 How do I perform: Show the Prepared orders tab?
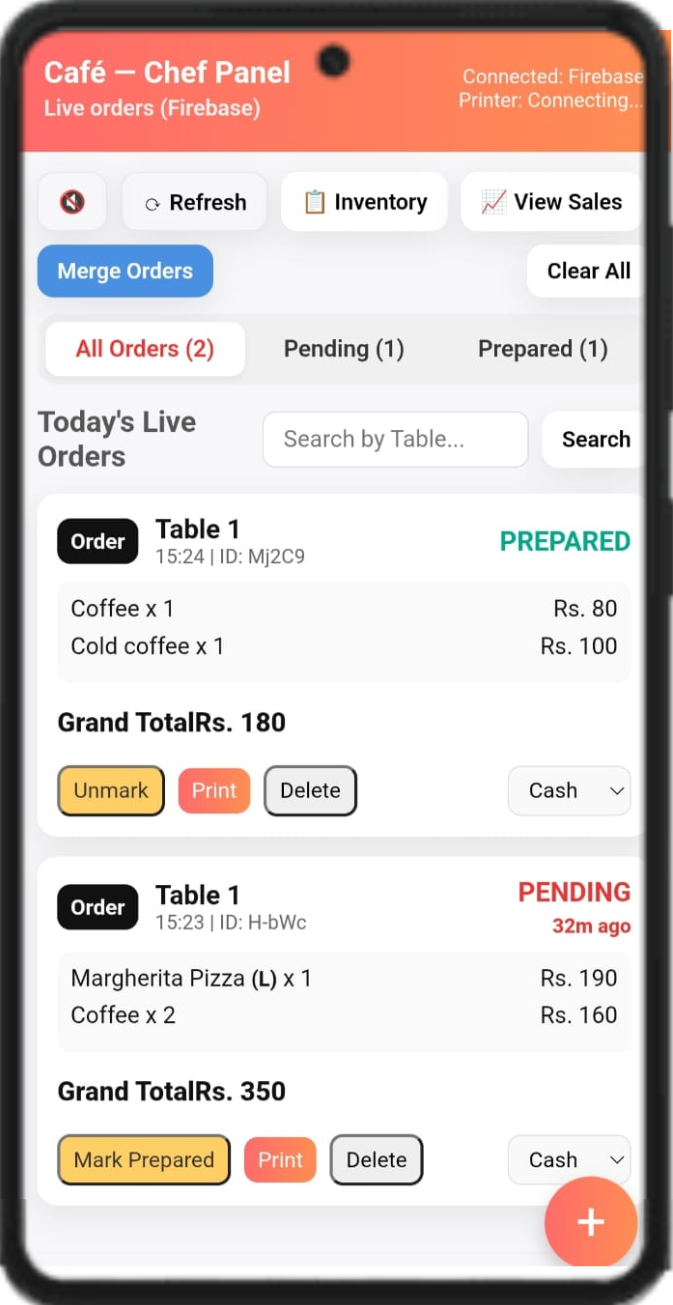point(542,349)
